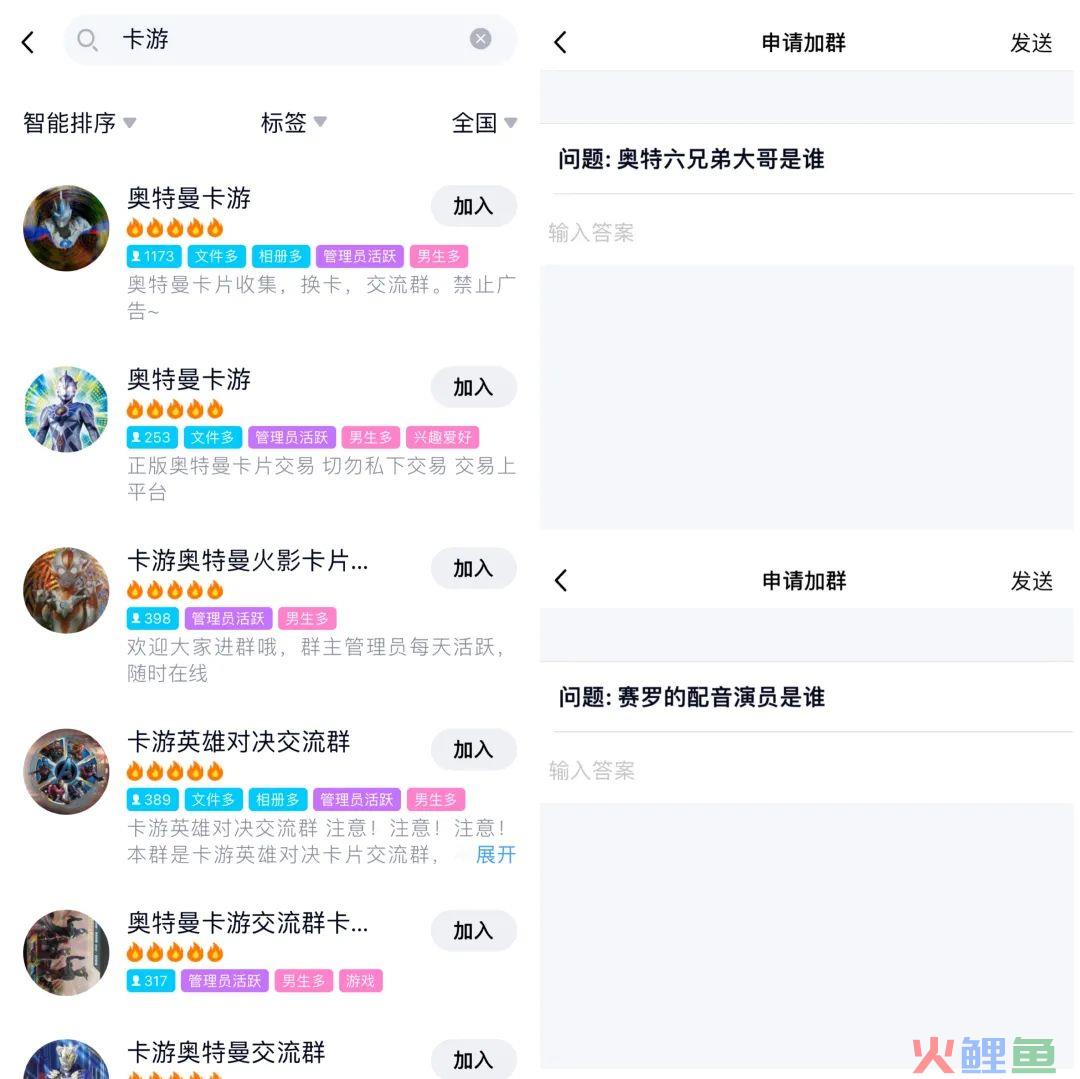The height and width of the screenshot is (1079, 1080).
Task: Expand the 卡游英雄对决交流群 description with 展开
Action: click(496, 855)
